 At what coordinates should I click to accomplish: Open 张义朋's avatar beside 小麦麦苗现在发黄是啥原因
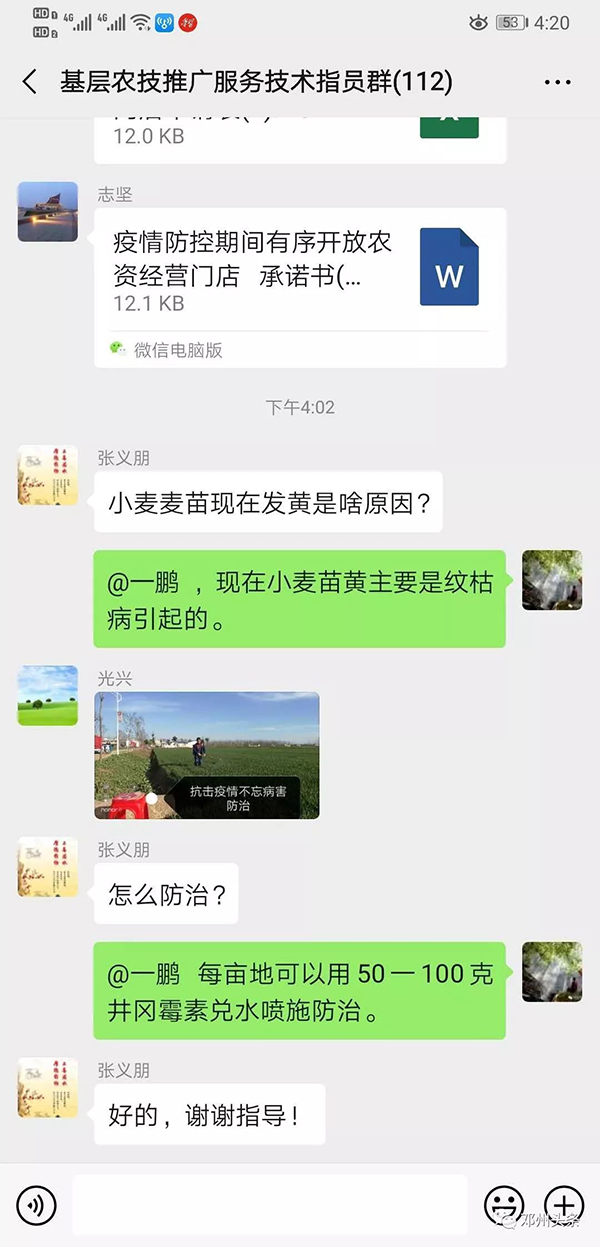(x=47, y=475)
